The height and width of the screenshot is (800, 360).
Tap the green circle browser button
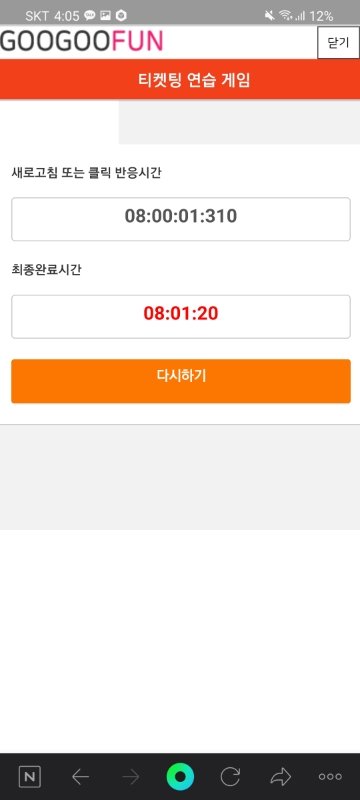(180, 777)
